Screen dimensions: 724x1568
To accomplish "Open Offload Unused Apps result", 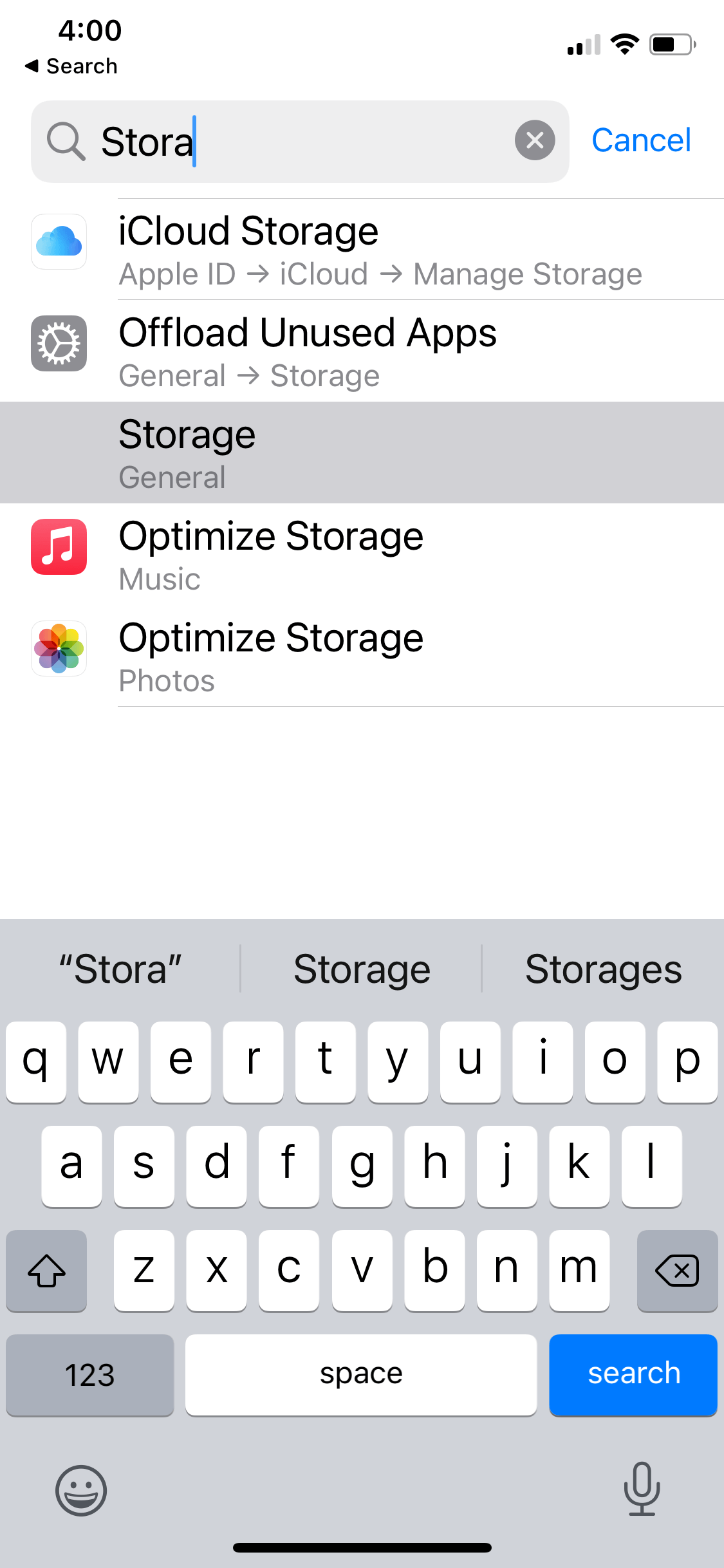I will tap(362, 351).
